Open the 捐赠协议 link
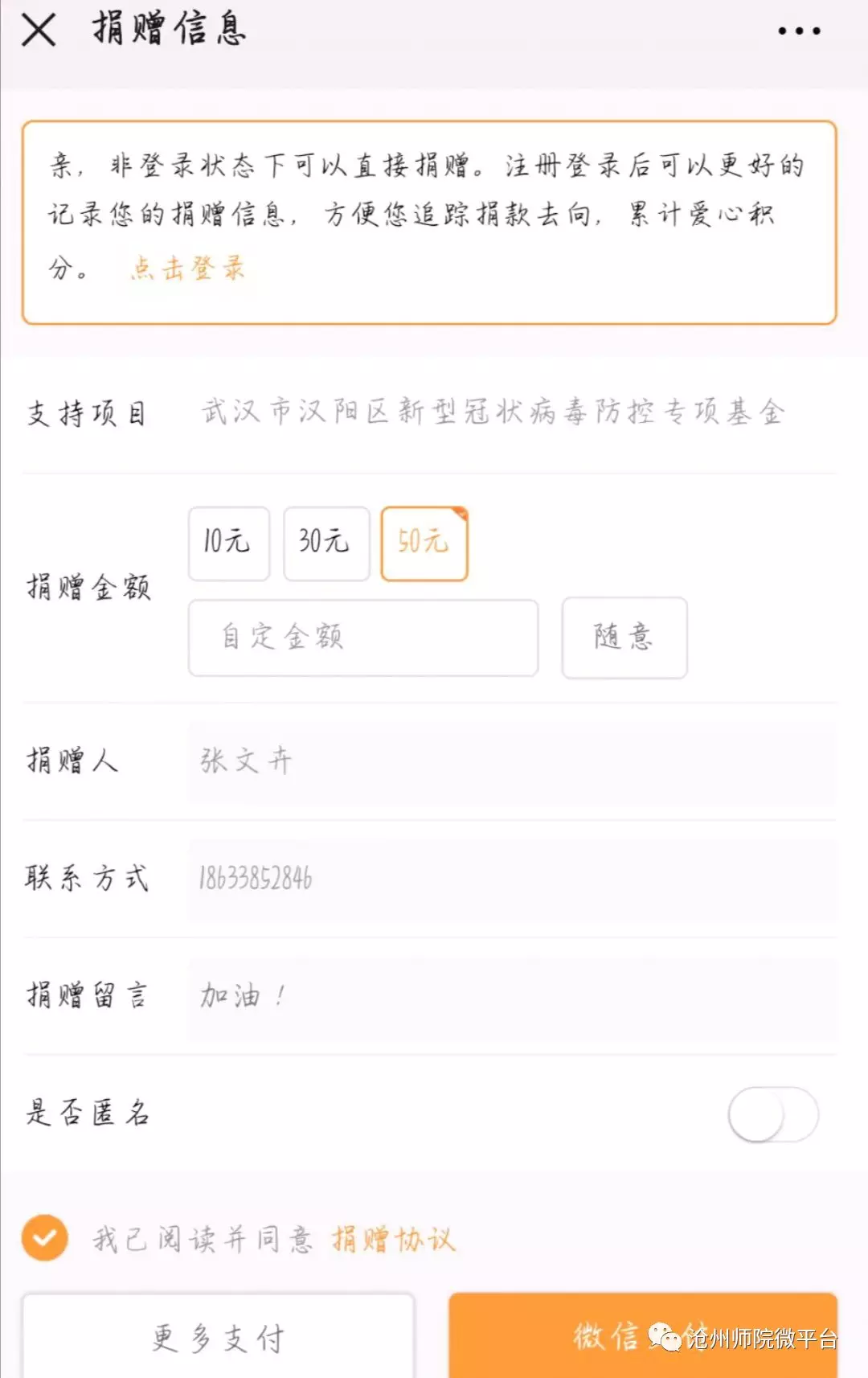Viewport: 868px width, 1378px height. (394, 1239)
